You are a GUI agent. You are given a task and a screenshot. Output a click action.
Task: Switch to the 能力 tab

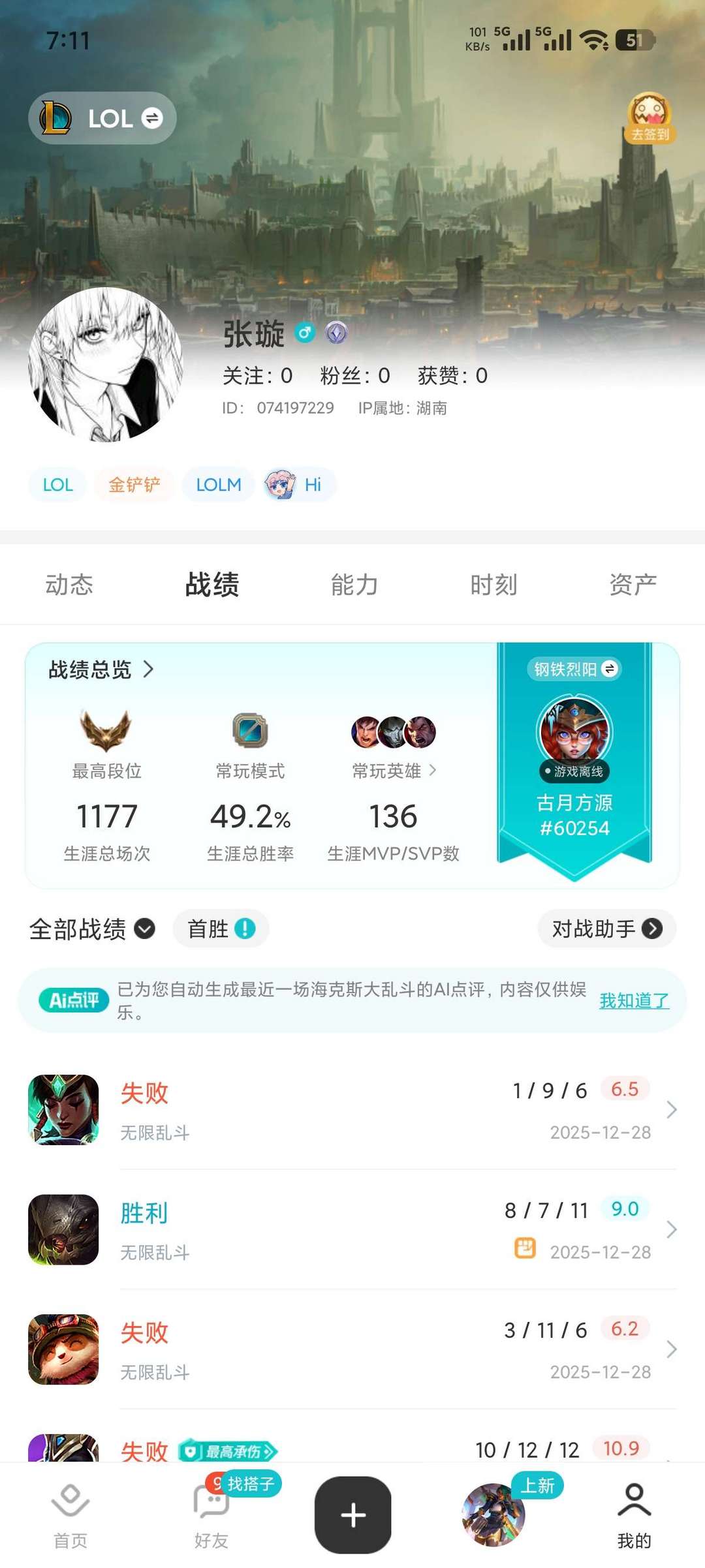(x=354, y=585)
